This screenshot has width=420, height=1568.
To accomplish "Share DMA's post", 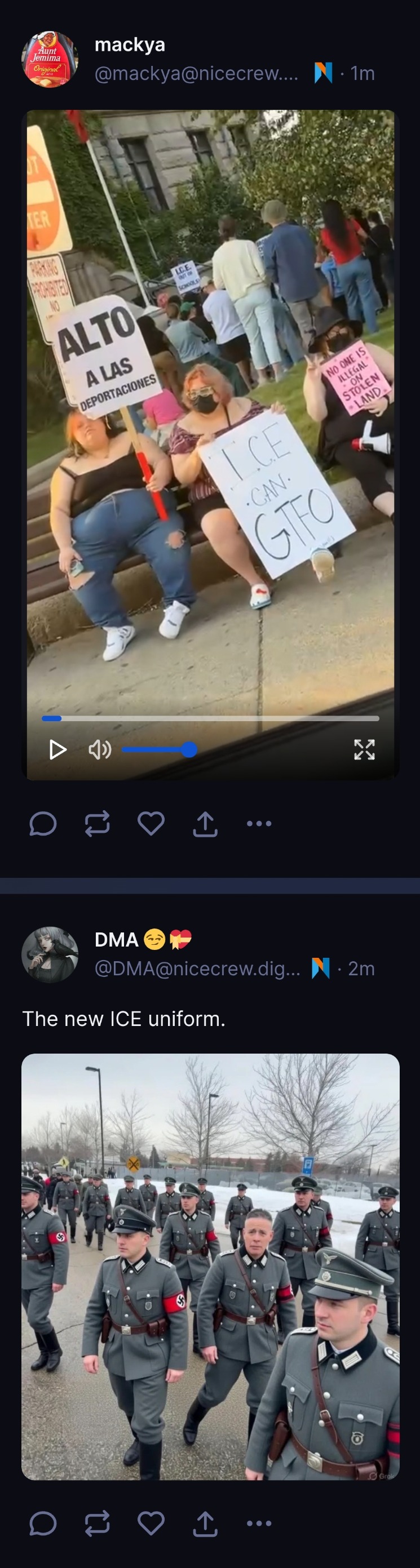I will [x=205, y=1523].
